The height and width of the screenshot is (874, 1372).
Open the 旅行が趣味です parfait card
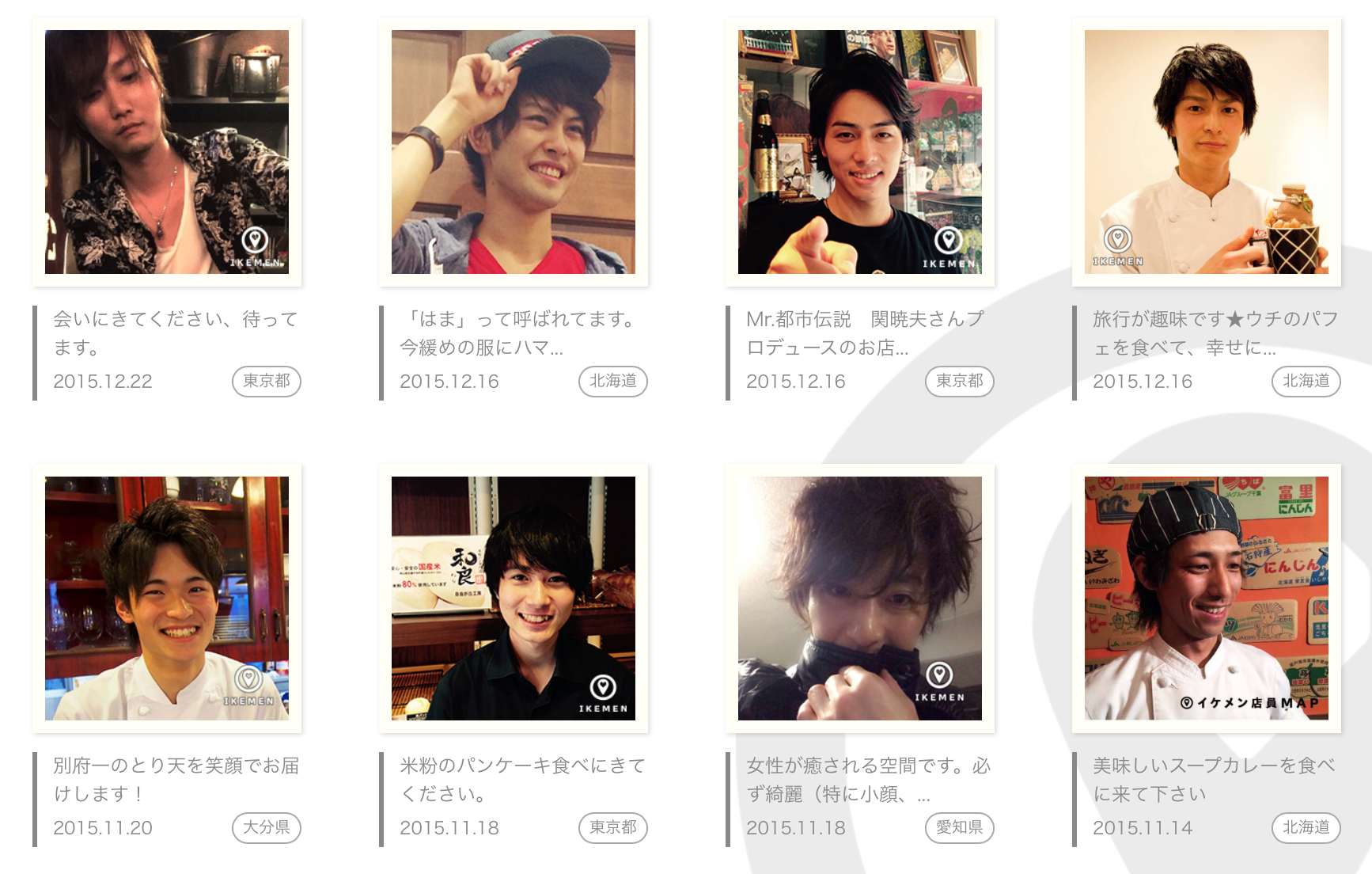[x=1207, y=152]
